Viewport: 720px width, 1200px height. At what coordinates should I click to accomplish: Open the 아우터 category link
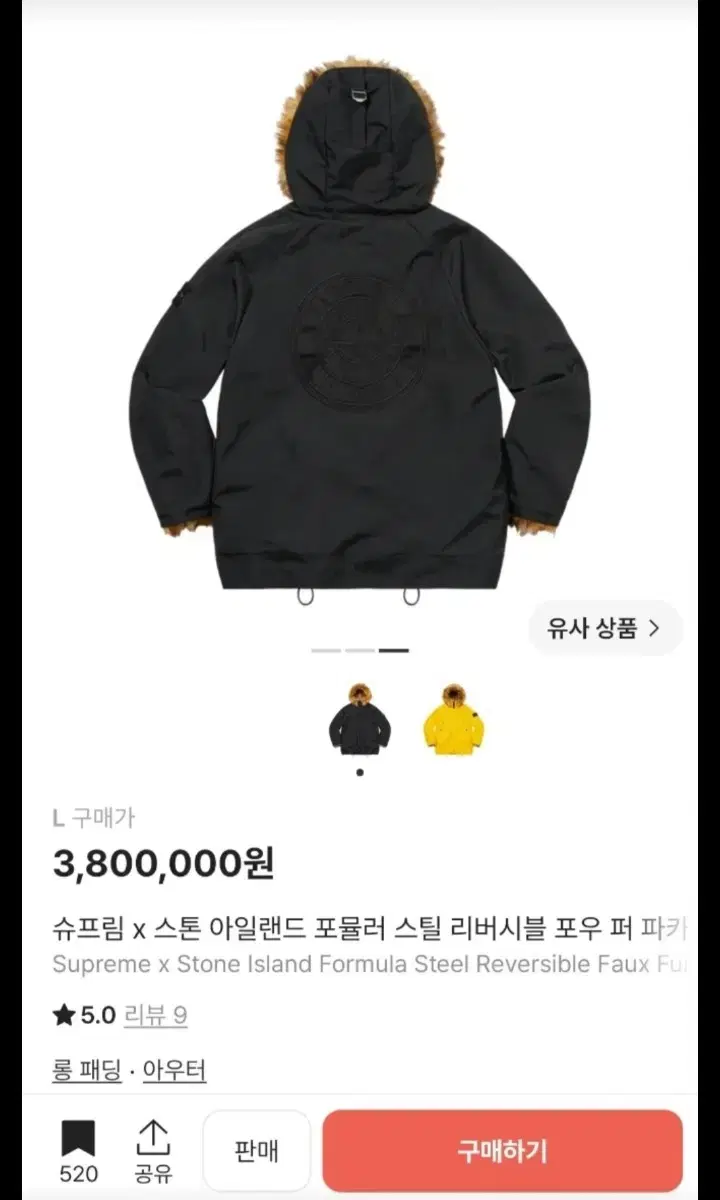coord(174,1070)
